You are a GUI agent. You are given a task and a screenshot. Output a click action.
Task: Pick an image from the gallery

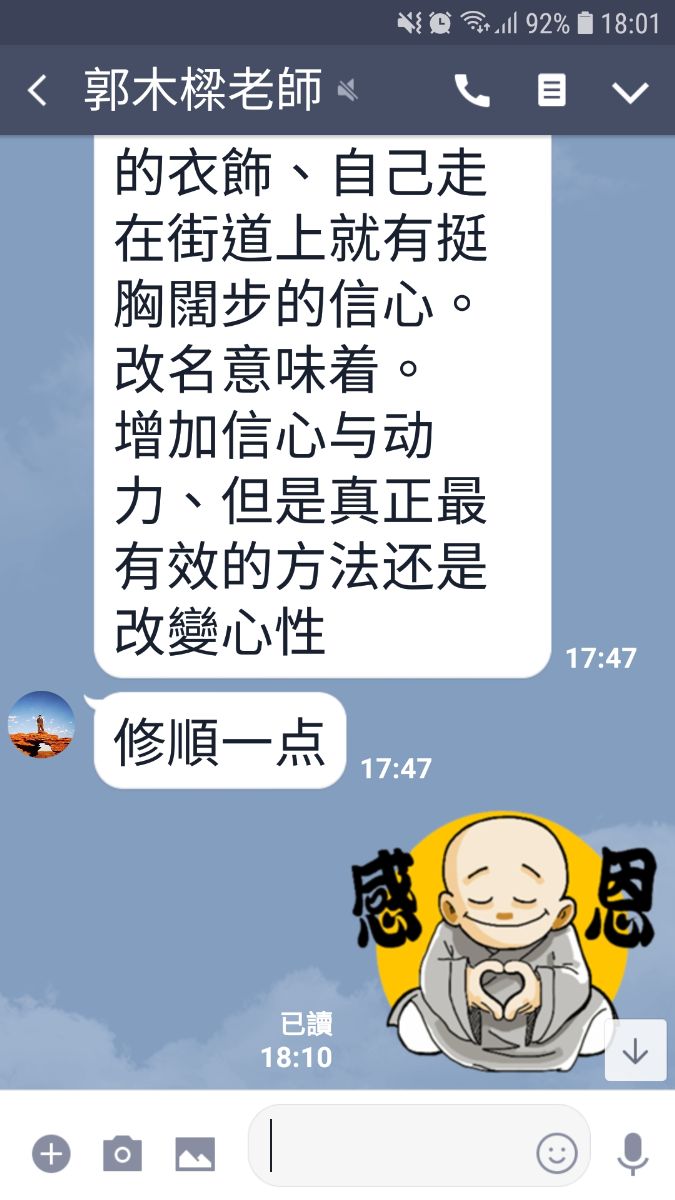(x=195, y=1154)
